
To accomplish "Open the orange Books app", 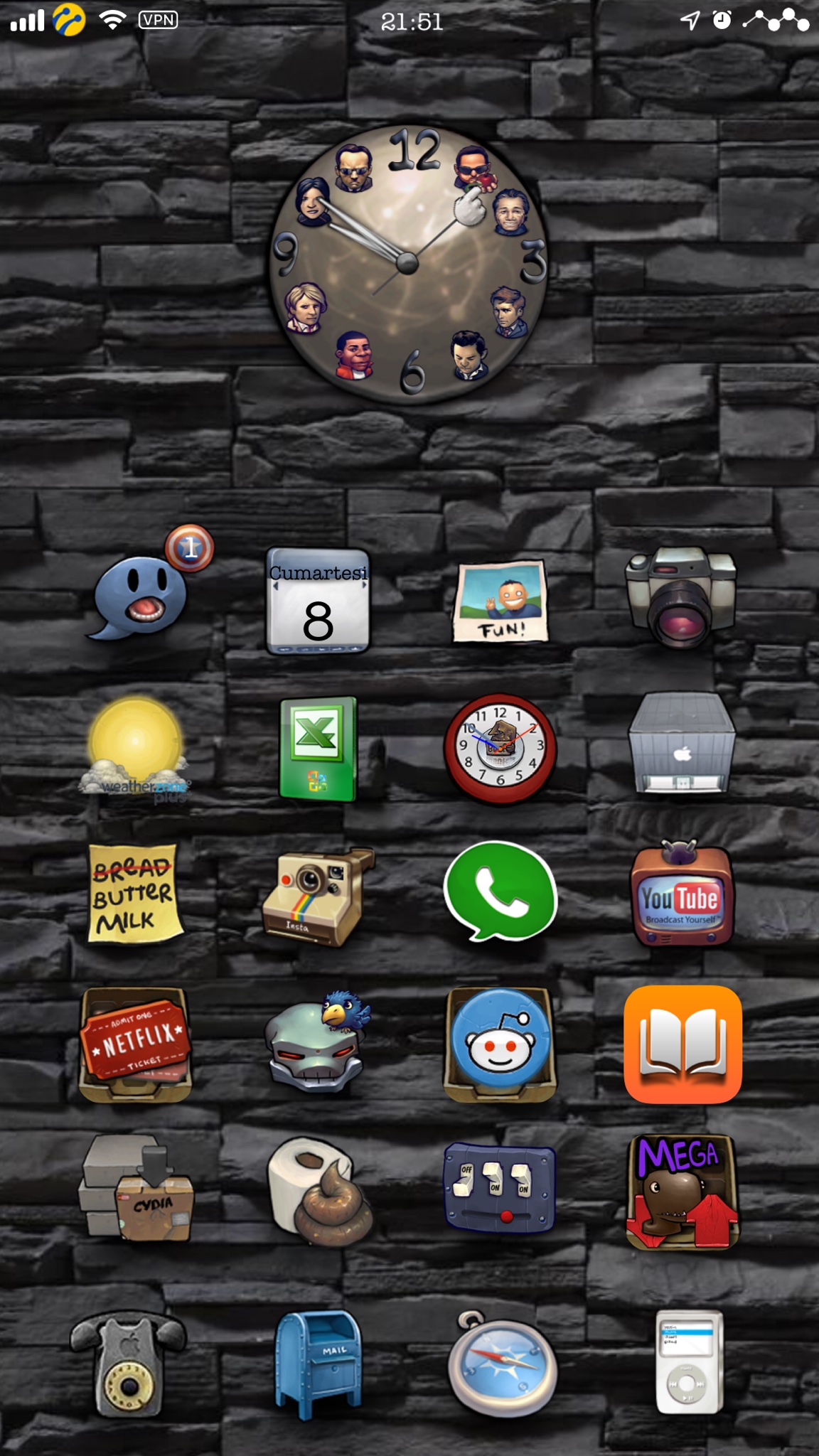I will point(682,1044).
